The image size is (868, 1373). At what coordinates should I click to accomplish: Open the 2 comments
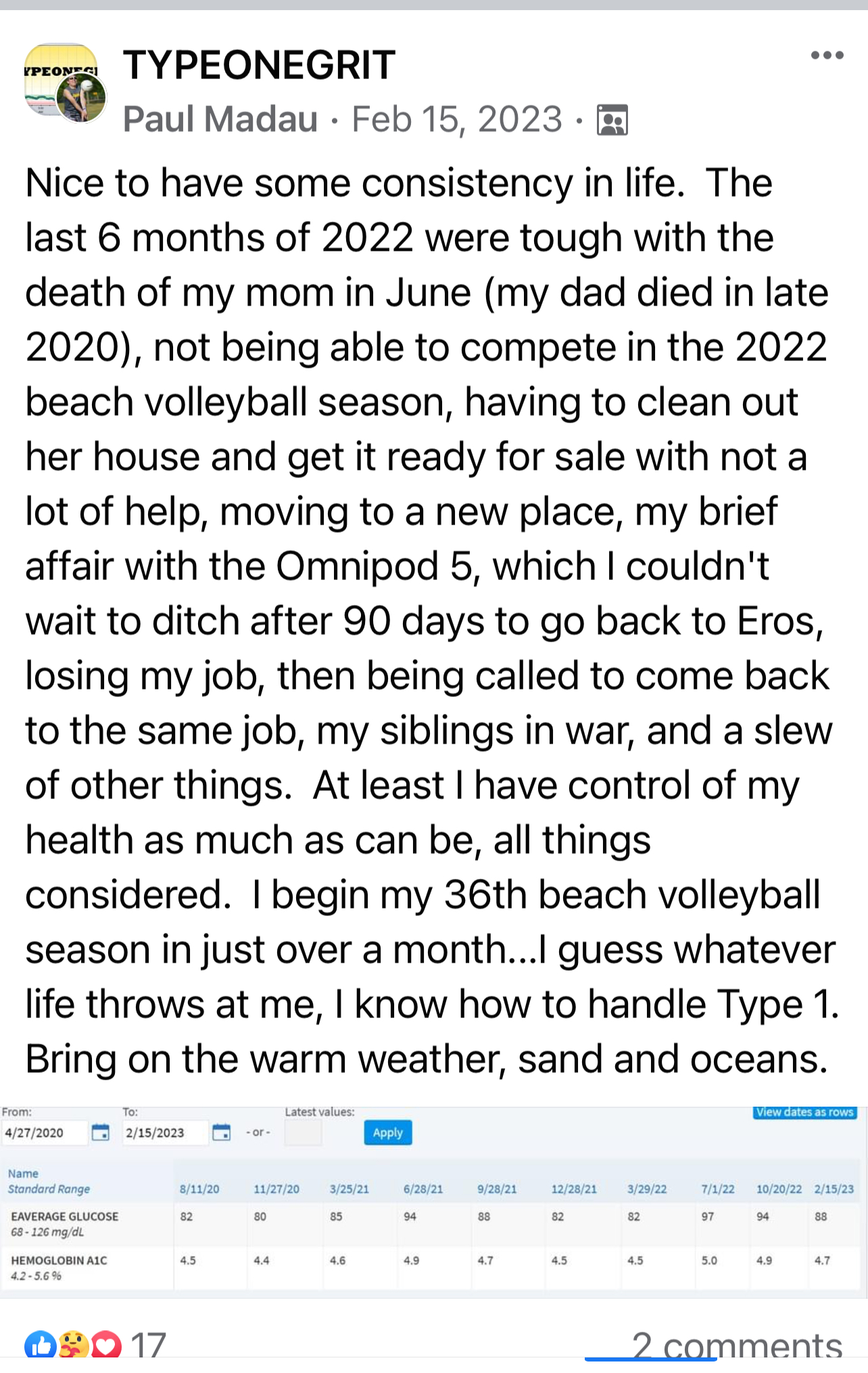[736, 1345]
